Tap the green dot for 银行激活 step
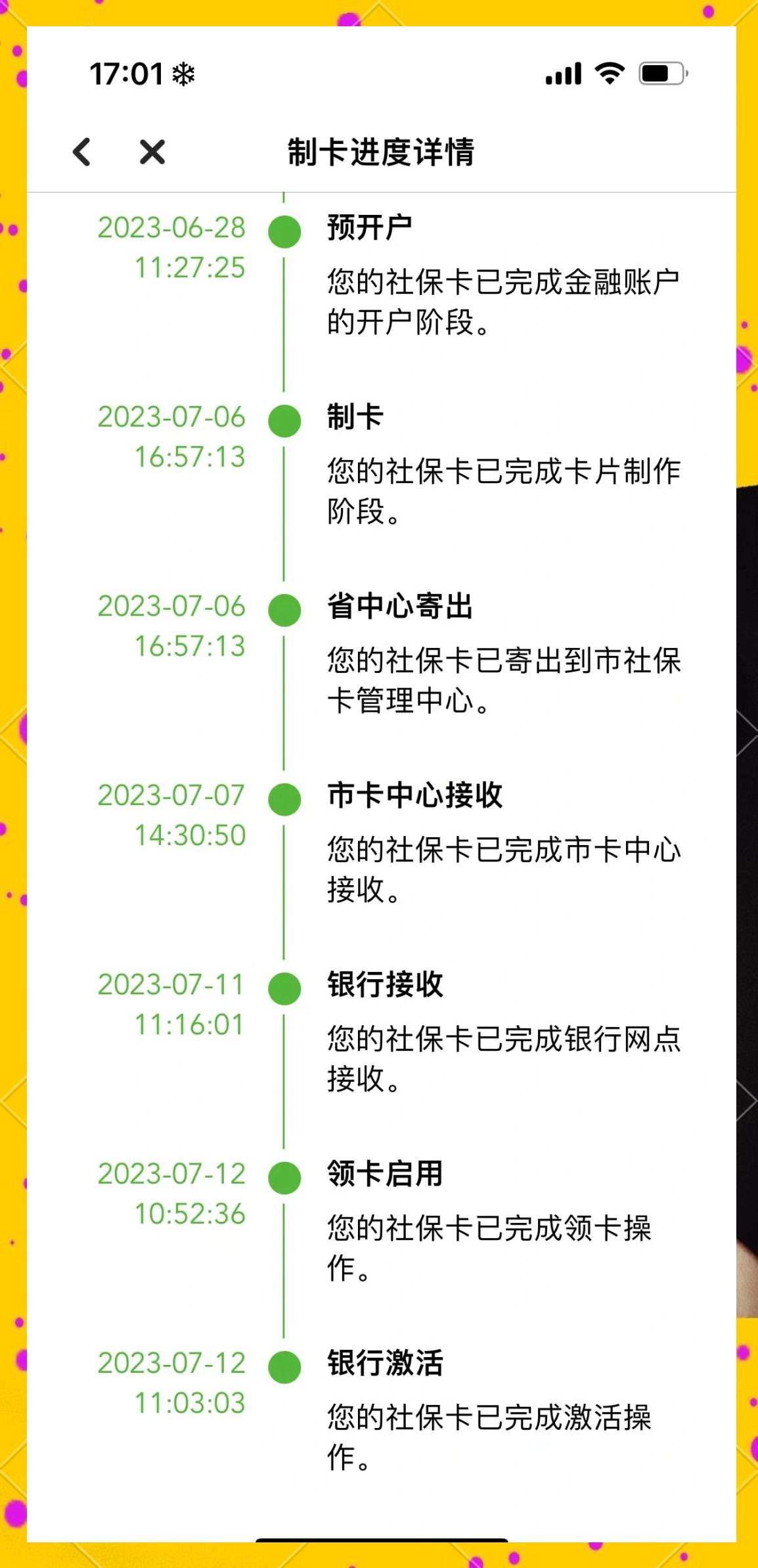The height and width of the screenshot is (1568, 758). point(284,1364)
